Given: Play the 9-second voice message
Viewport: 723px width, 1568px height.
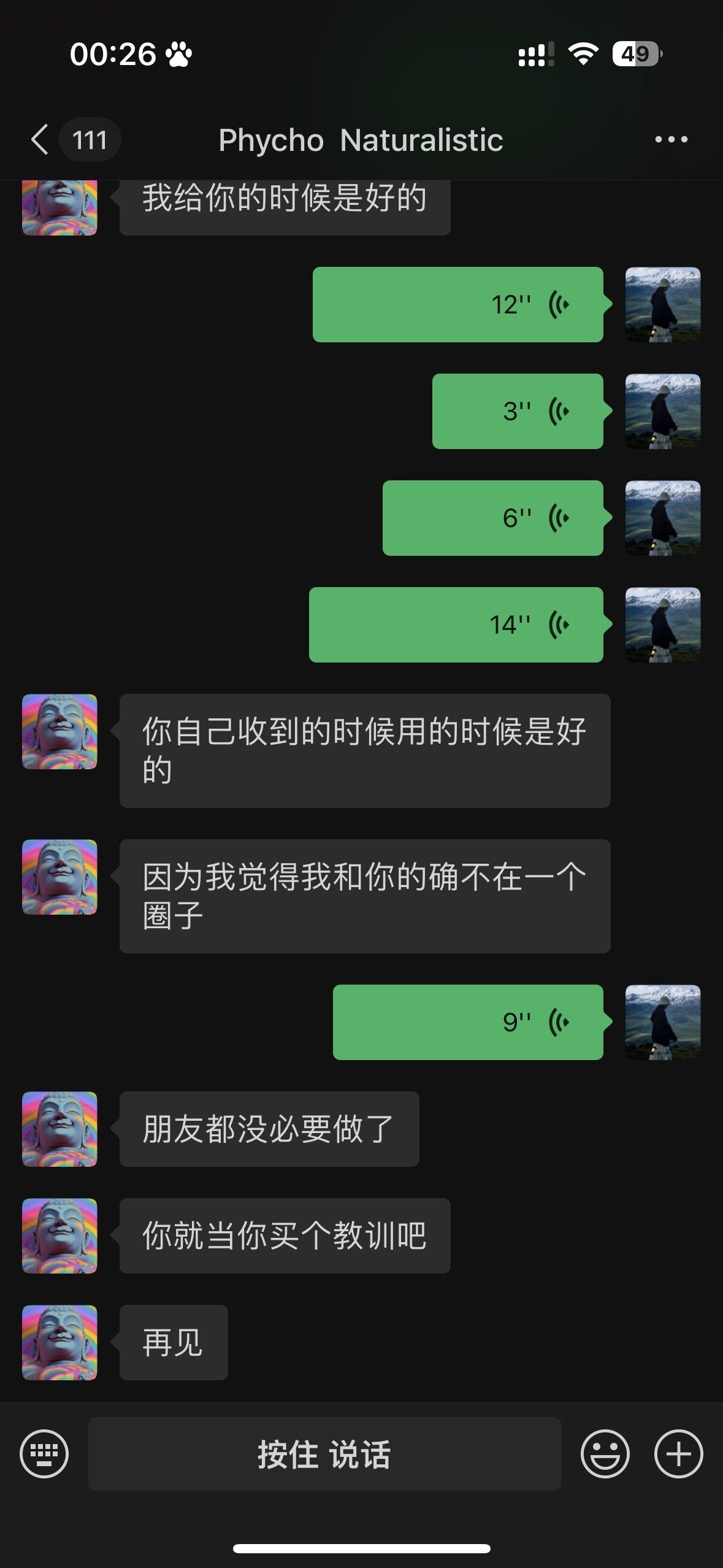Looking at the screenshot, I should pyautogui.click(x=468, y=1022).
